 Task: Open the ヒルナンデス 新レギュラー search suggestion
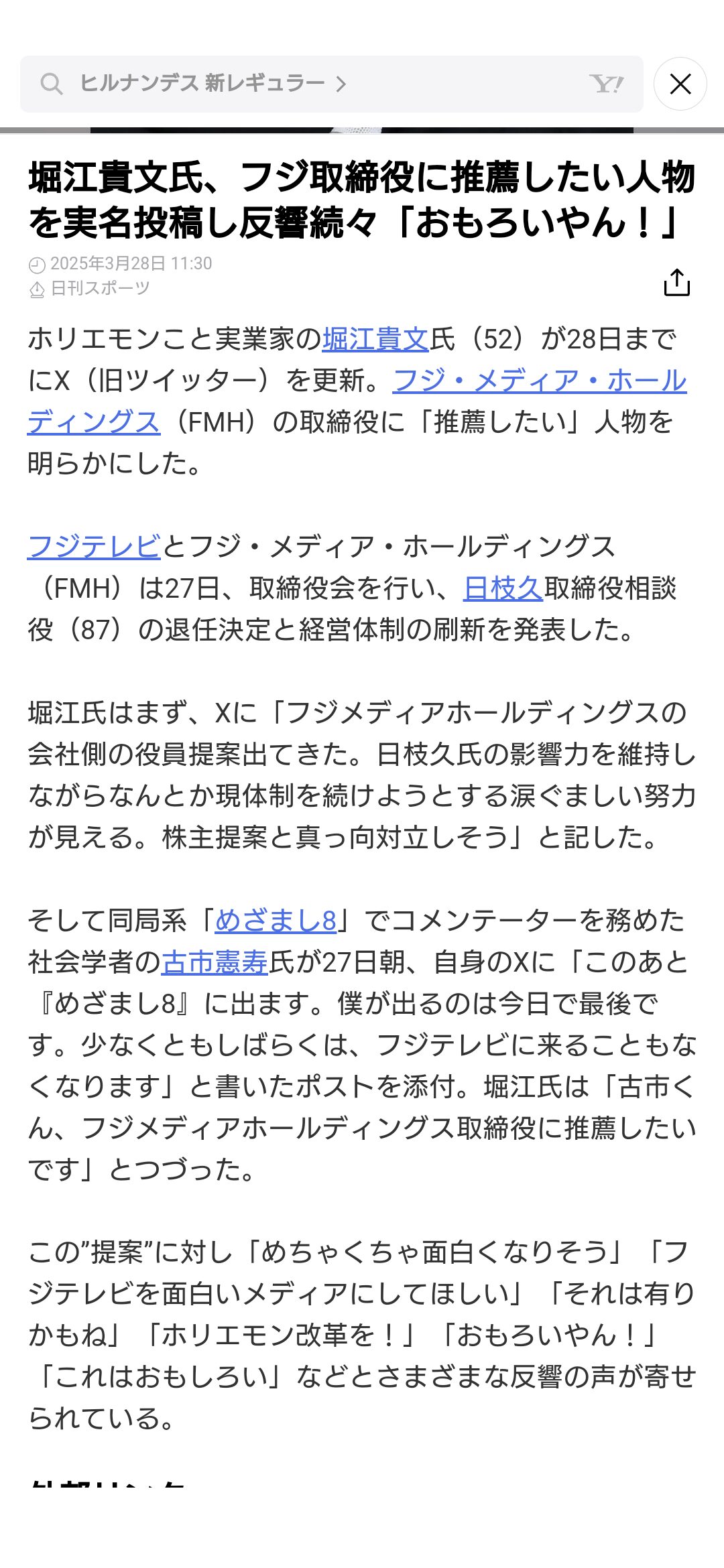pyautogui.click(x=331, y=84)
